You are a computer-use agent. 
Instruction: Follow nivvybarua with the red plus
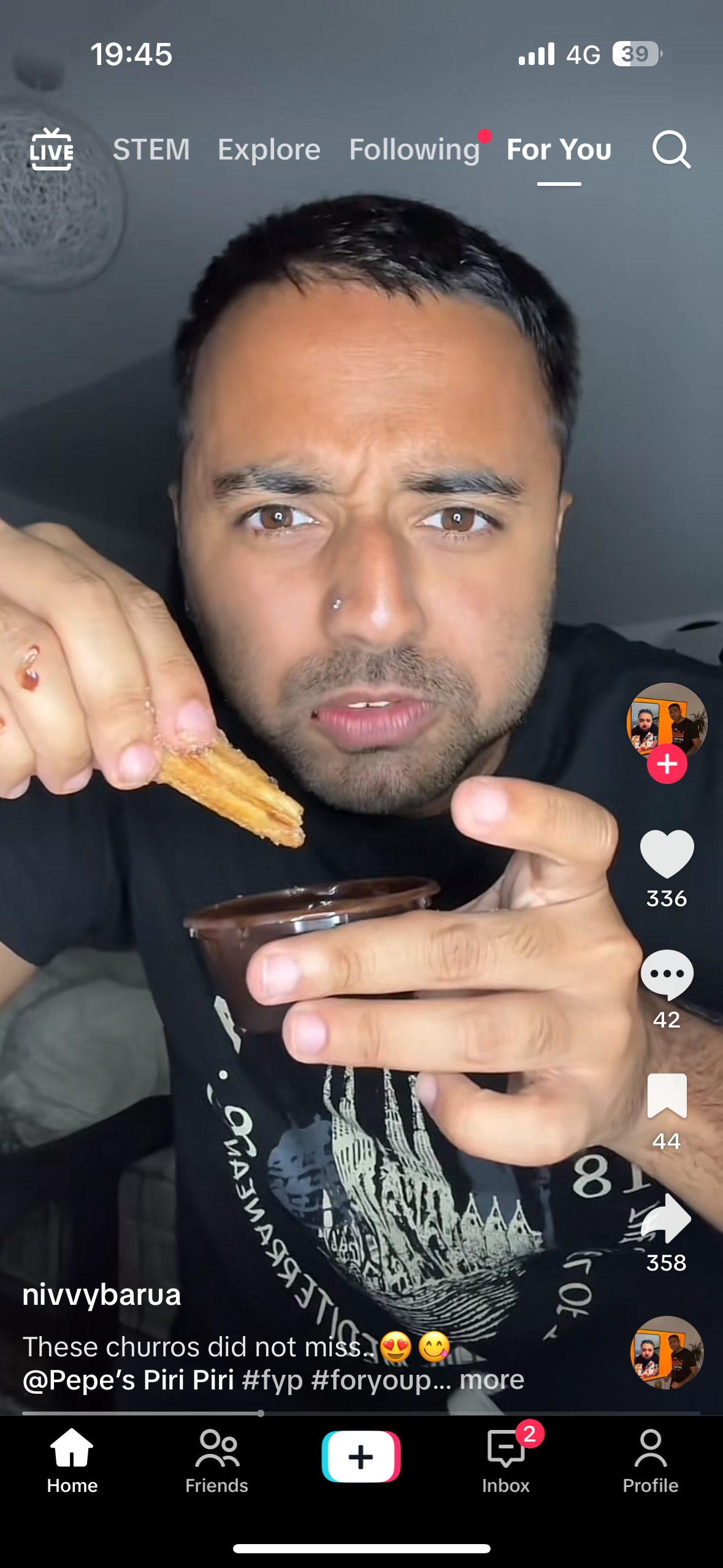(x=667, y=764)
